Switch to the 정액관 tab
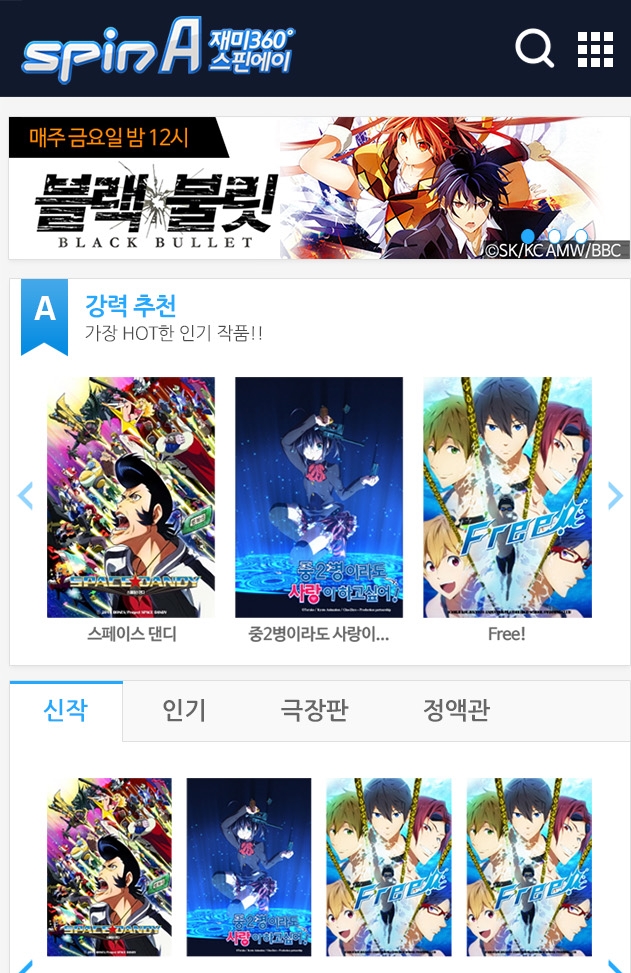 [456, 711]
